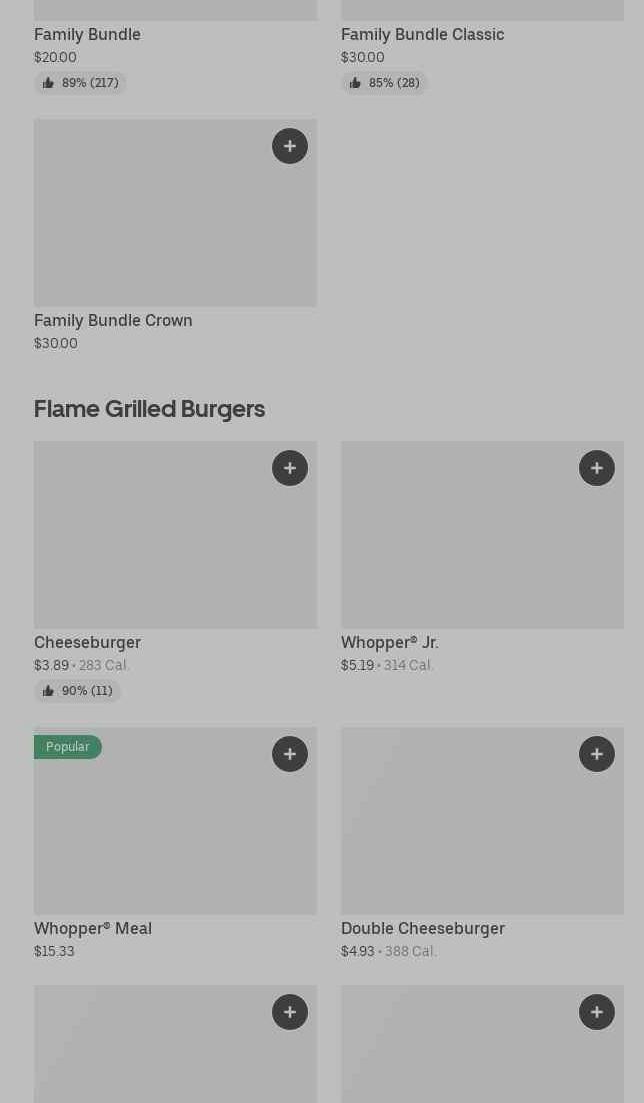Open the Cheeseburger item details
This screenshot has width=644, height=1103.
[x=175, y=572]
